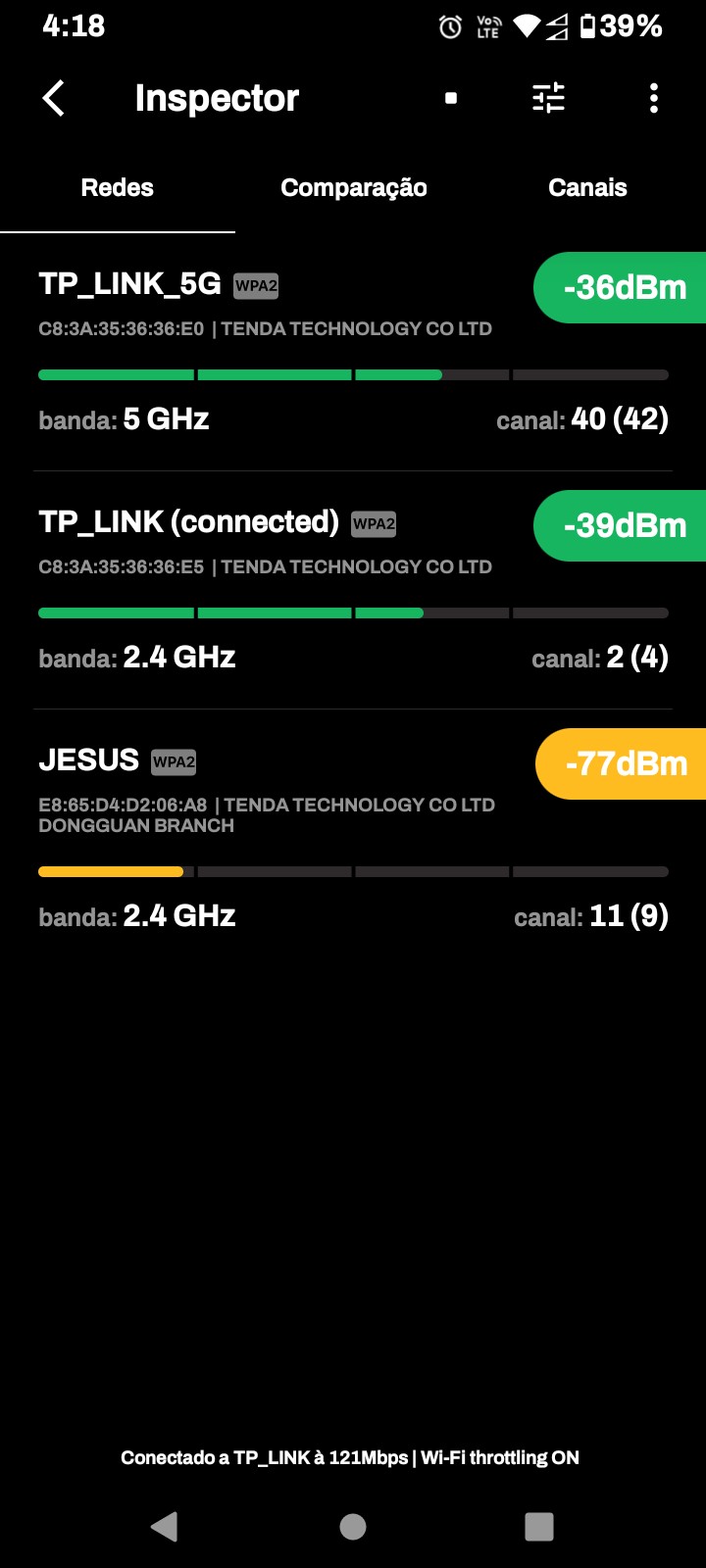Switch to the Comparação tab

[353, 188]
